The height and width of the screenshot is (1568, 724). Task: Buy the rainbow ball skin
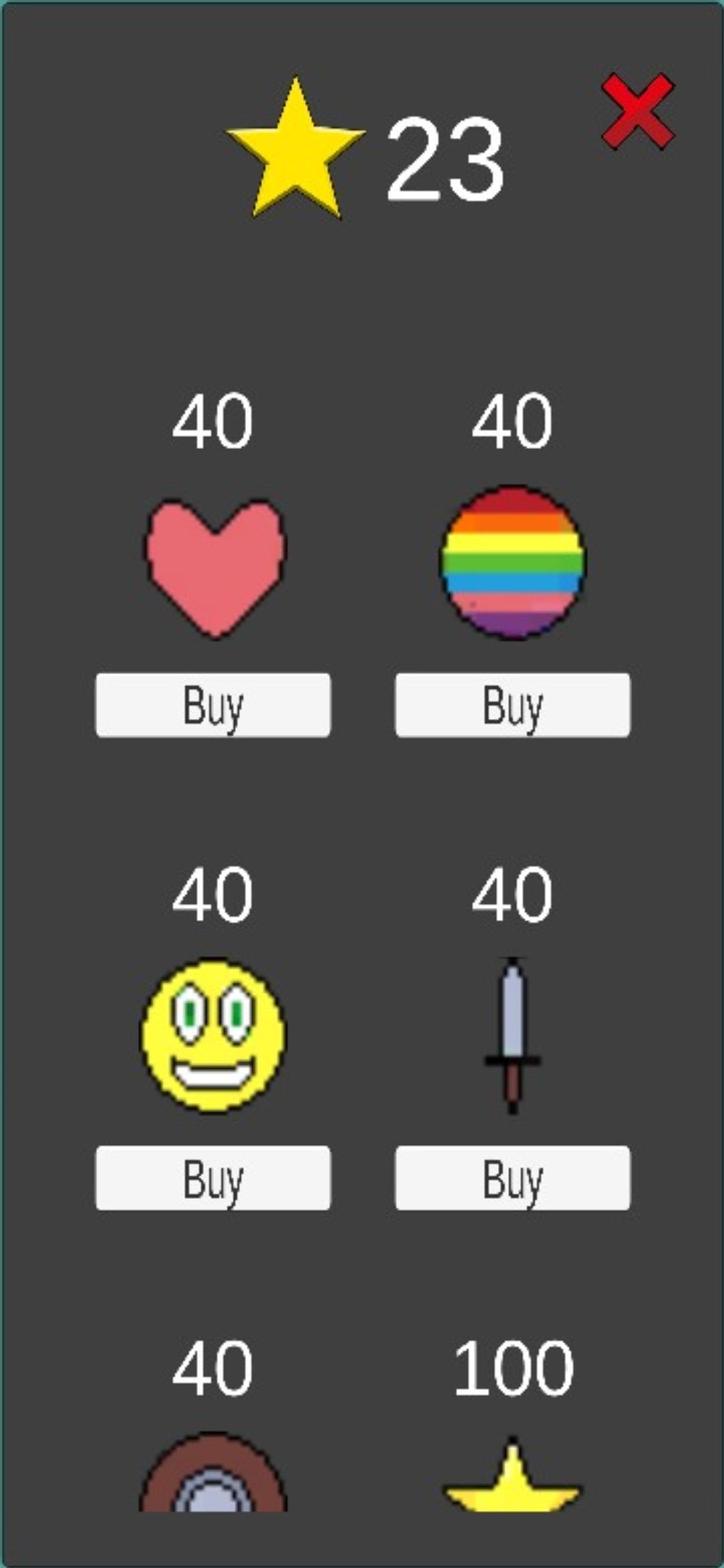coord(513,705)
